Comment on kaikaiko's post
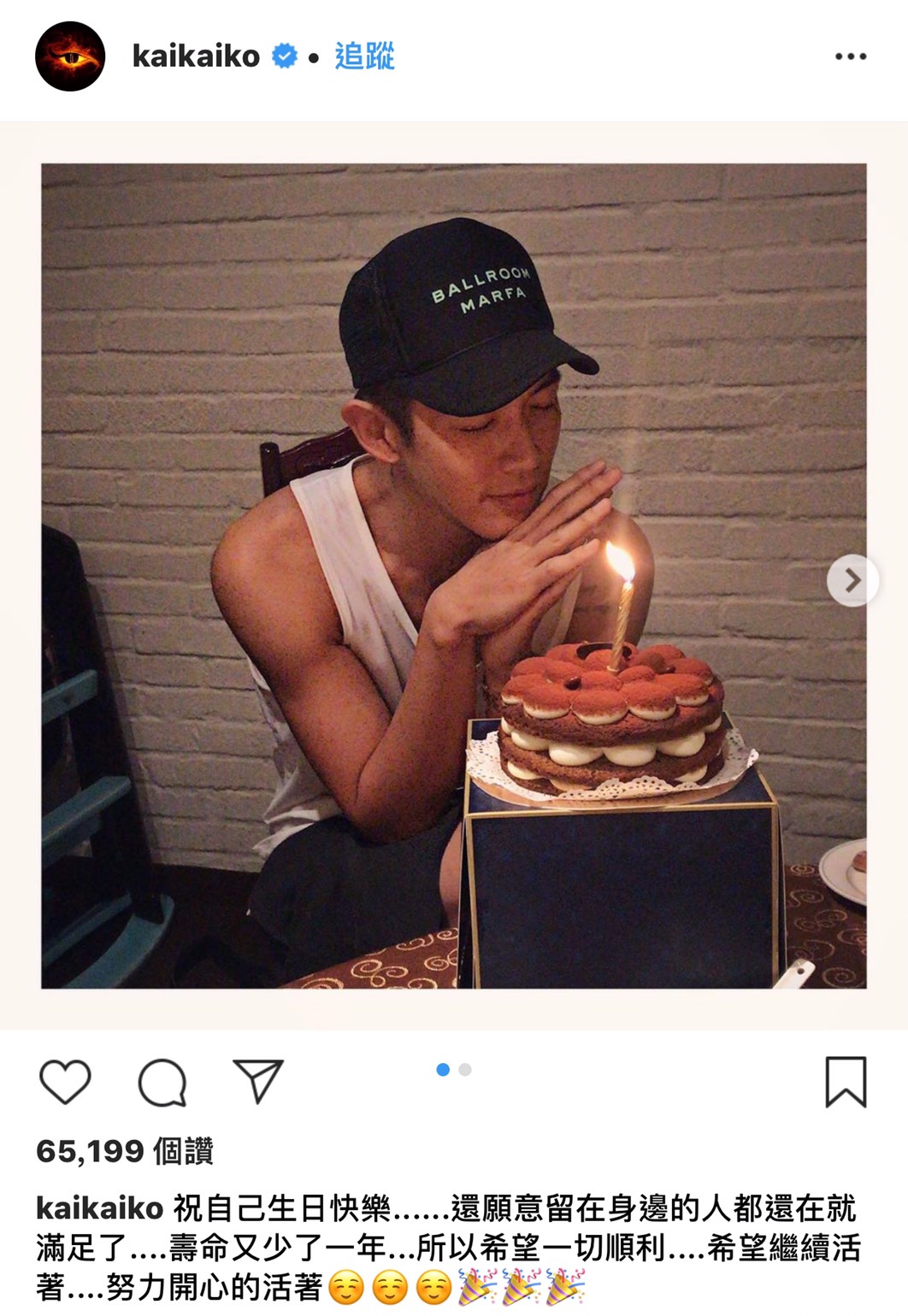Viewport: 908px width, 1316px height. pyautogui.click(x=162, y=1082)
